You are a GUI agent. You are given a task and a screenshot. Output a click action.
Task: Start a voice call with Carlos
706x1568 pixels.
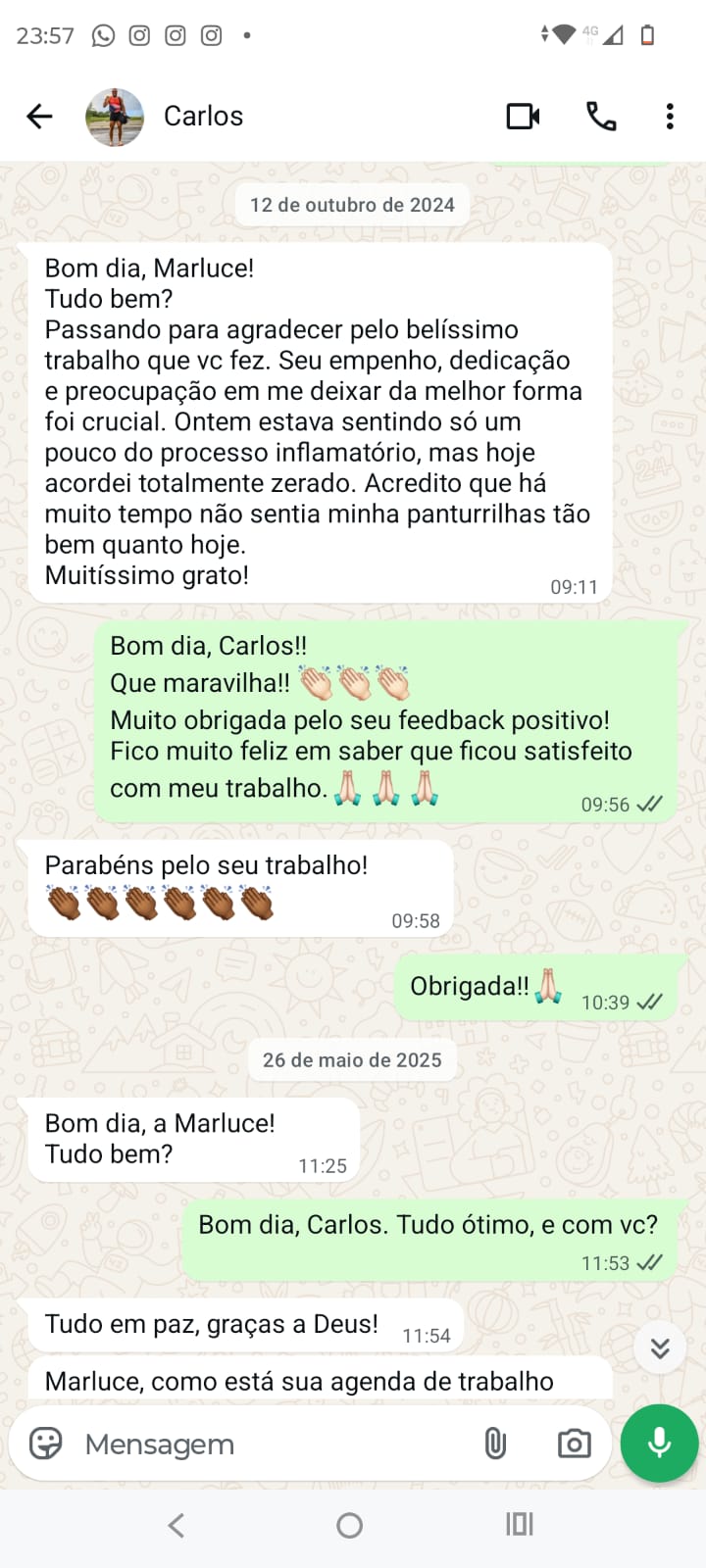tap(601, 117)
